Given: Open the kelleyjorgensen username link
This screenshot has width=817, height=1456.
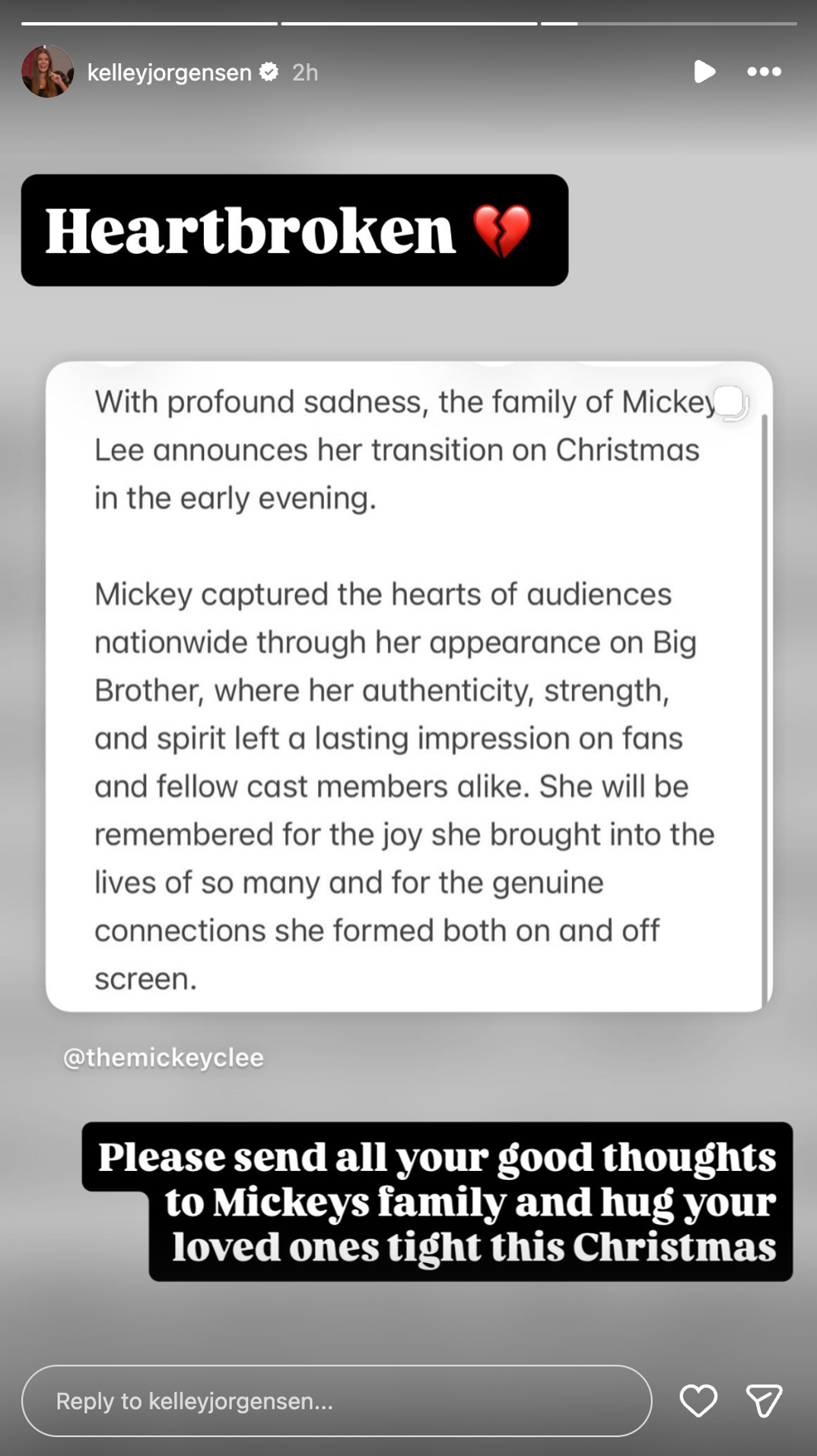Looking at the screenshot, I should [169, 72].
